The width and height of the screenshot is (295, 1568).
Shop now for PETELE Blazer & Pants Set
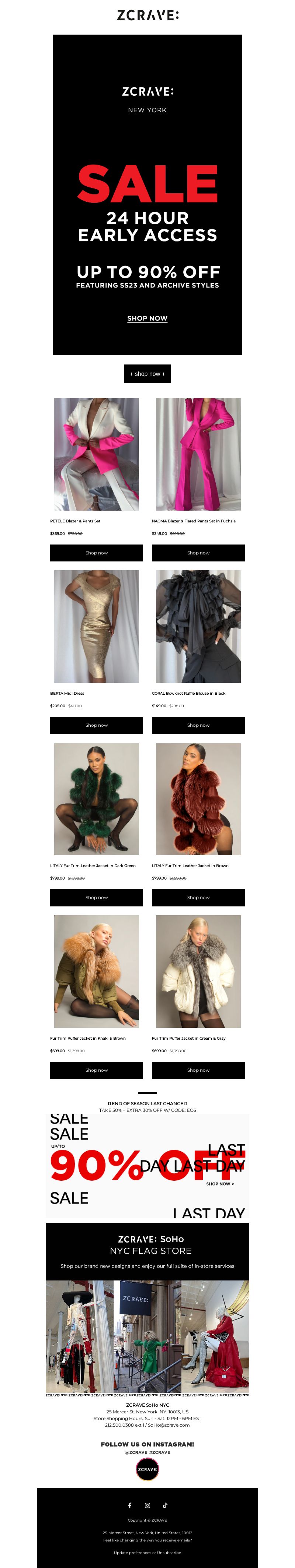pyautogui.click(x=96, y=553)
